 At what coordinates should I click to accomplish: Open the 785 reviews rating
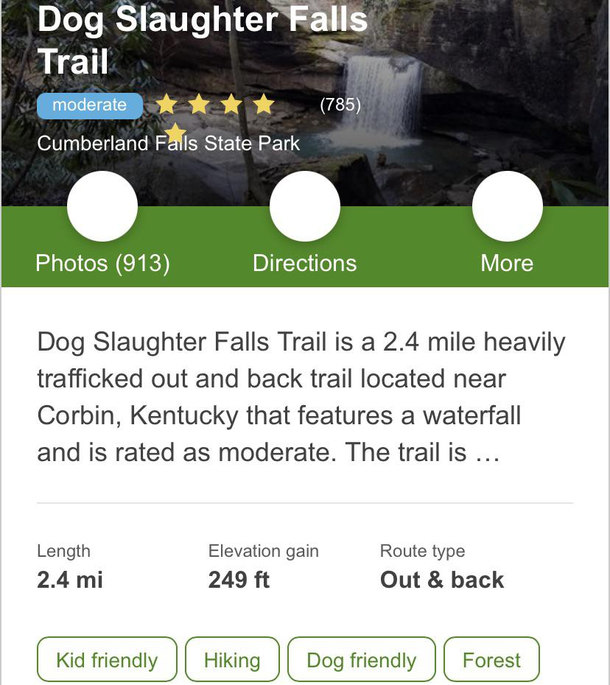pos(340,104)
